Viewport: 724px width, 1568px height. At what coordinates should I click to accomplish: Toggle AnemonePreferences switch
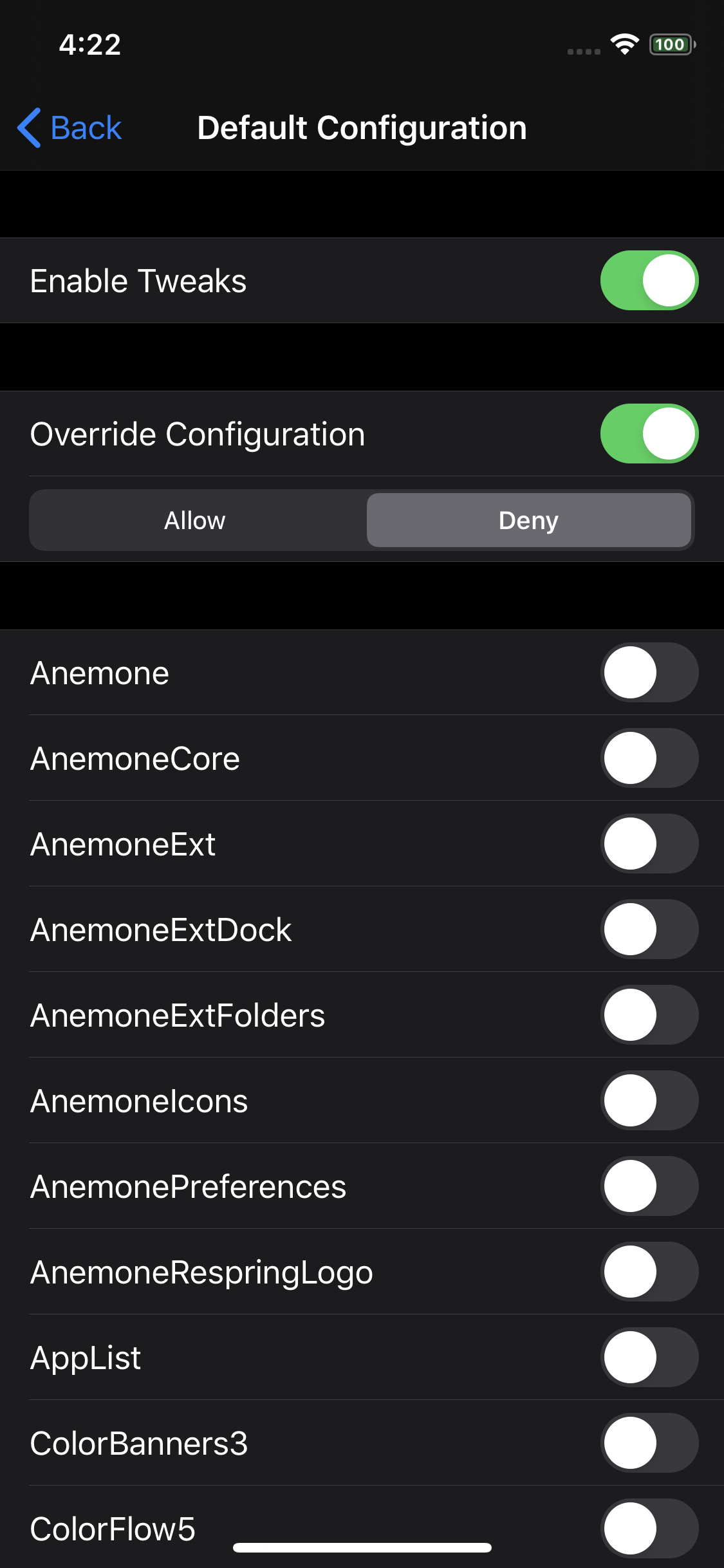point(649,1186)
